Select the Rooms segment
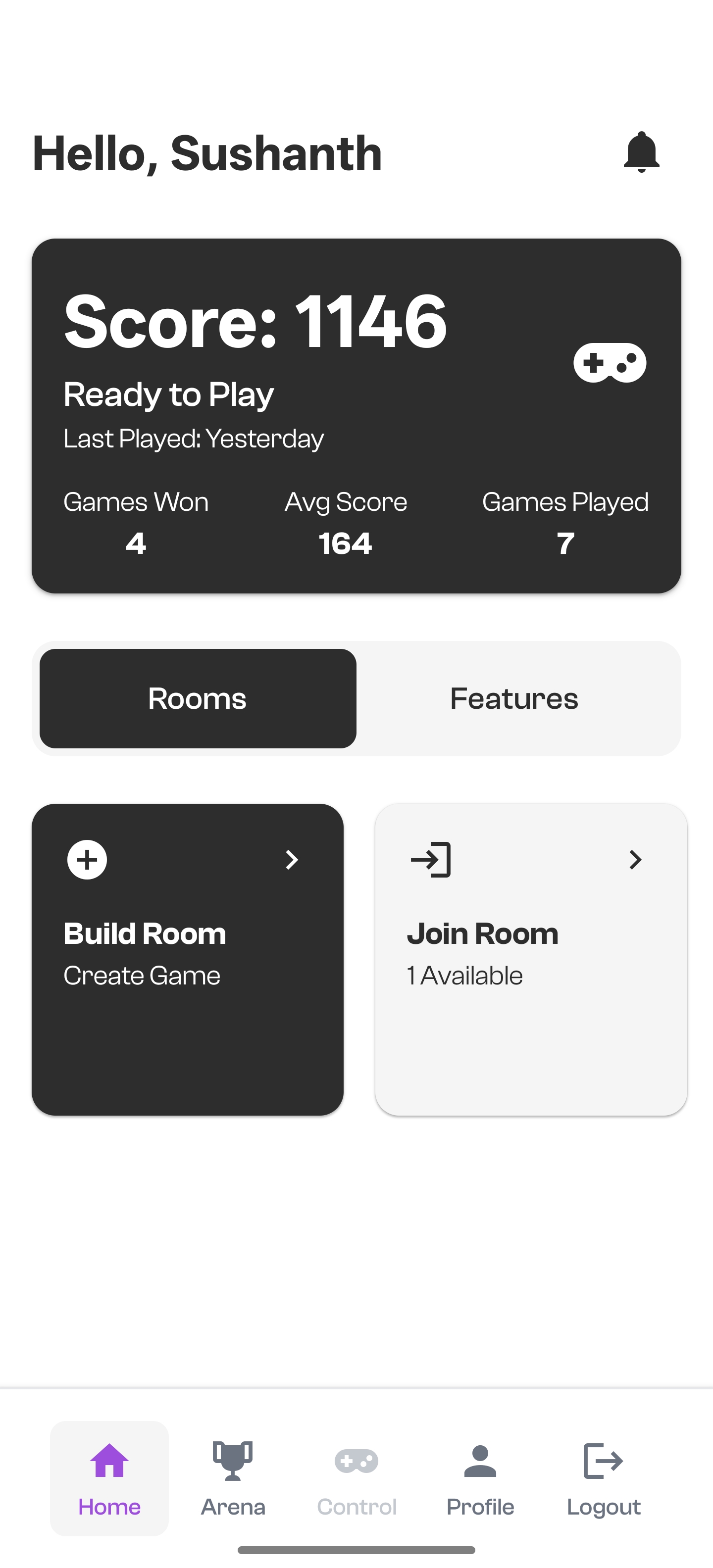The image size is (713, 1568). [x=198, y=698]
